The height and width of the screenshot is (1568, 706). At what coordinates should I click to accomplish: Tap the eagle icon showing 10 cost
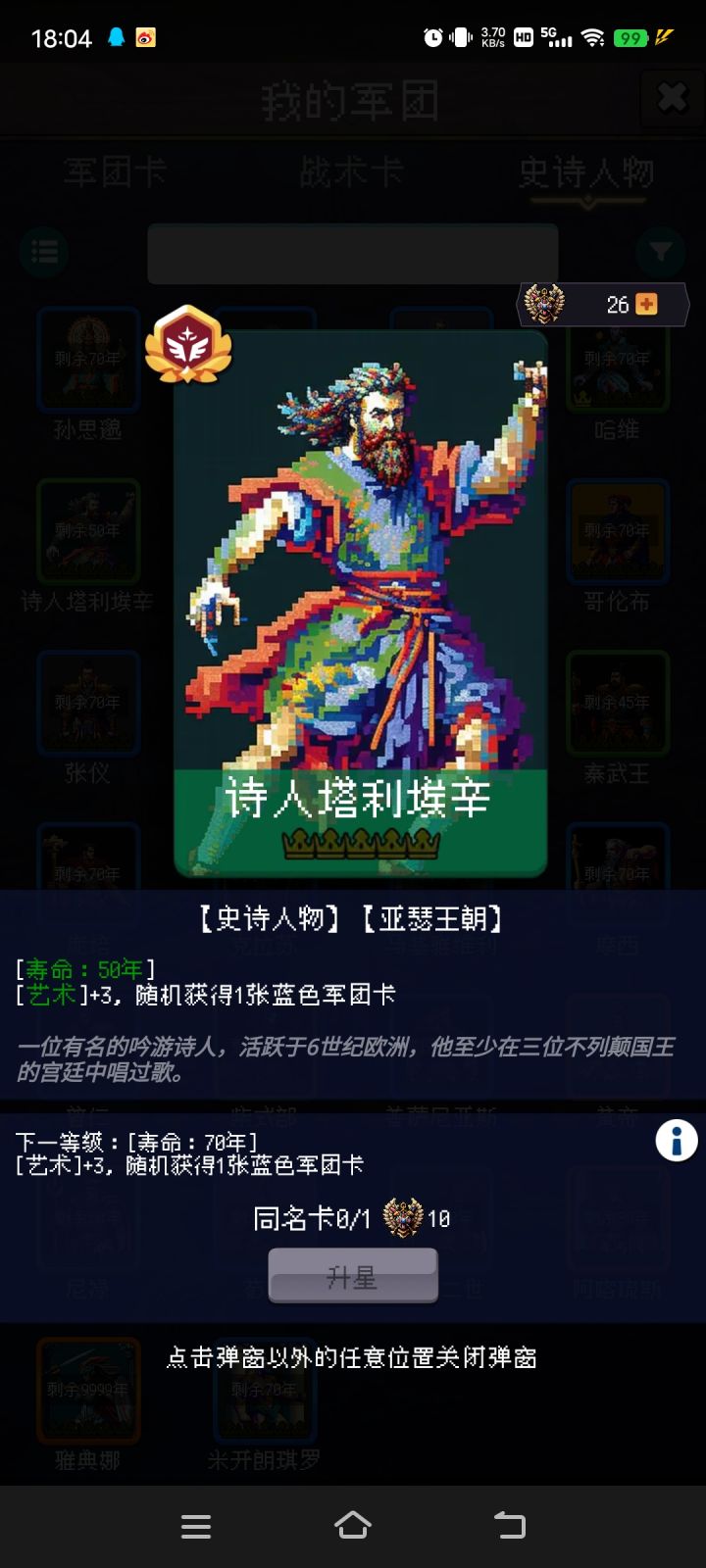point(401,1219)
